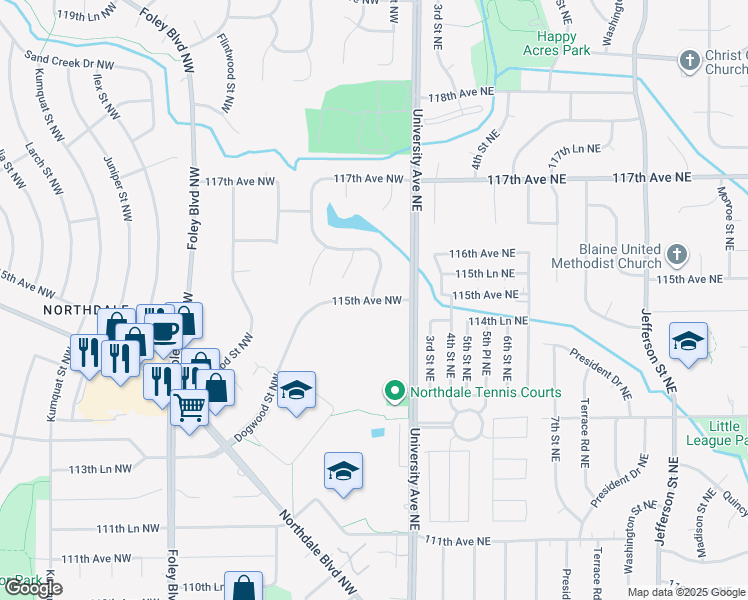The image size is (748, 600).
Task: Tap the Happy Acres Park label
Action: point(557,43)
